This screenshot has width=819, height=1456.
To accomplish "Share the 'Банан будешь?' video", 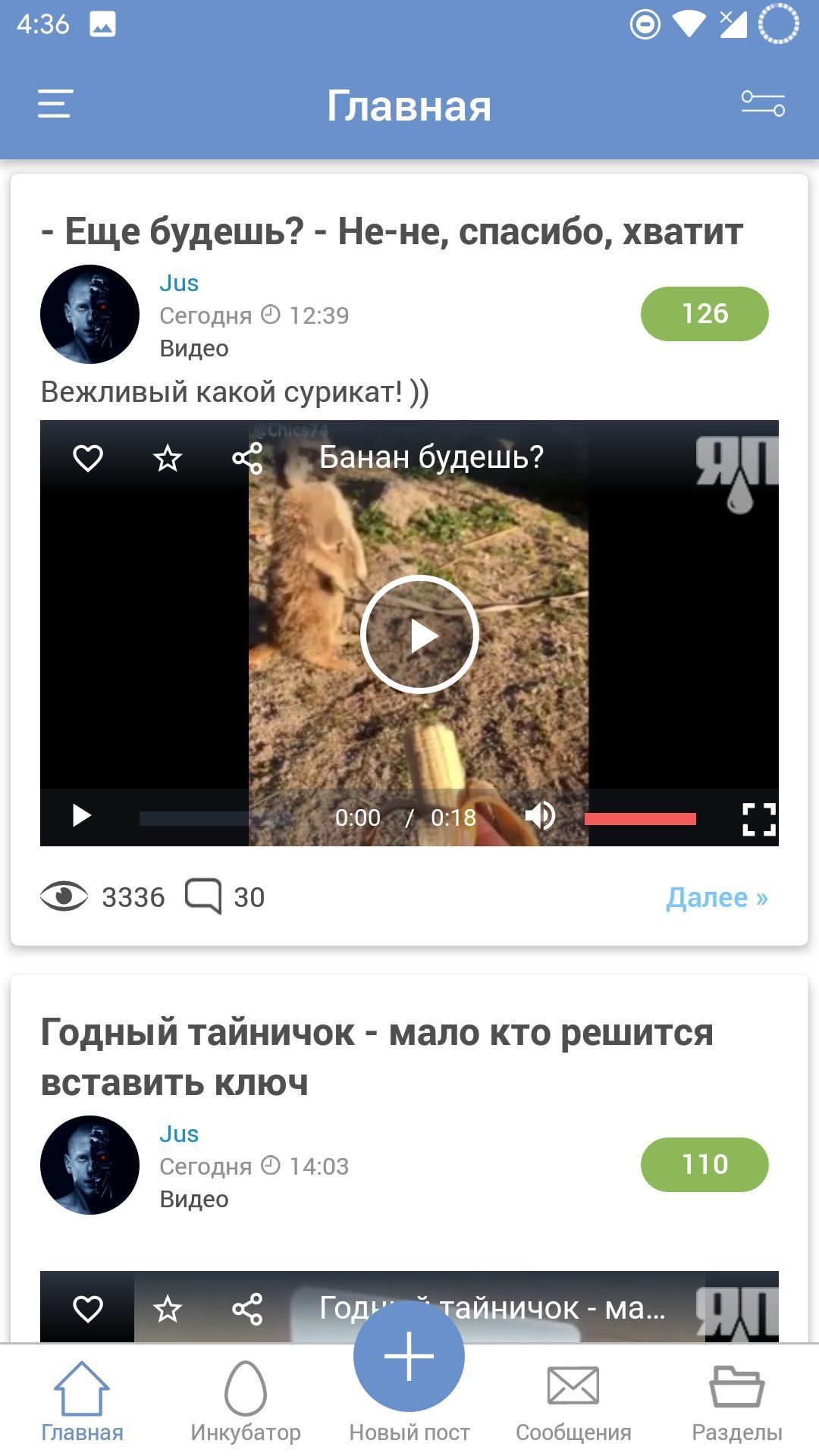I will click(x=247, y=458).
